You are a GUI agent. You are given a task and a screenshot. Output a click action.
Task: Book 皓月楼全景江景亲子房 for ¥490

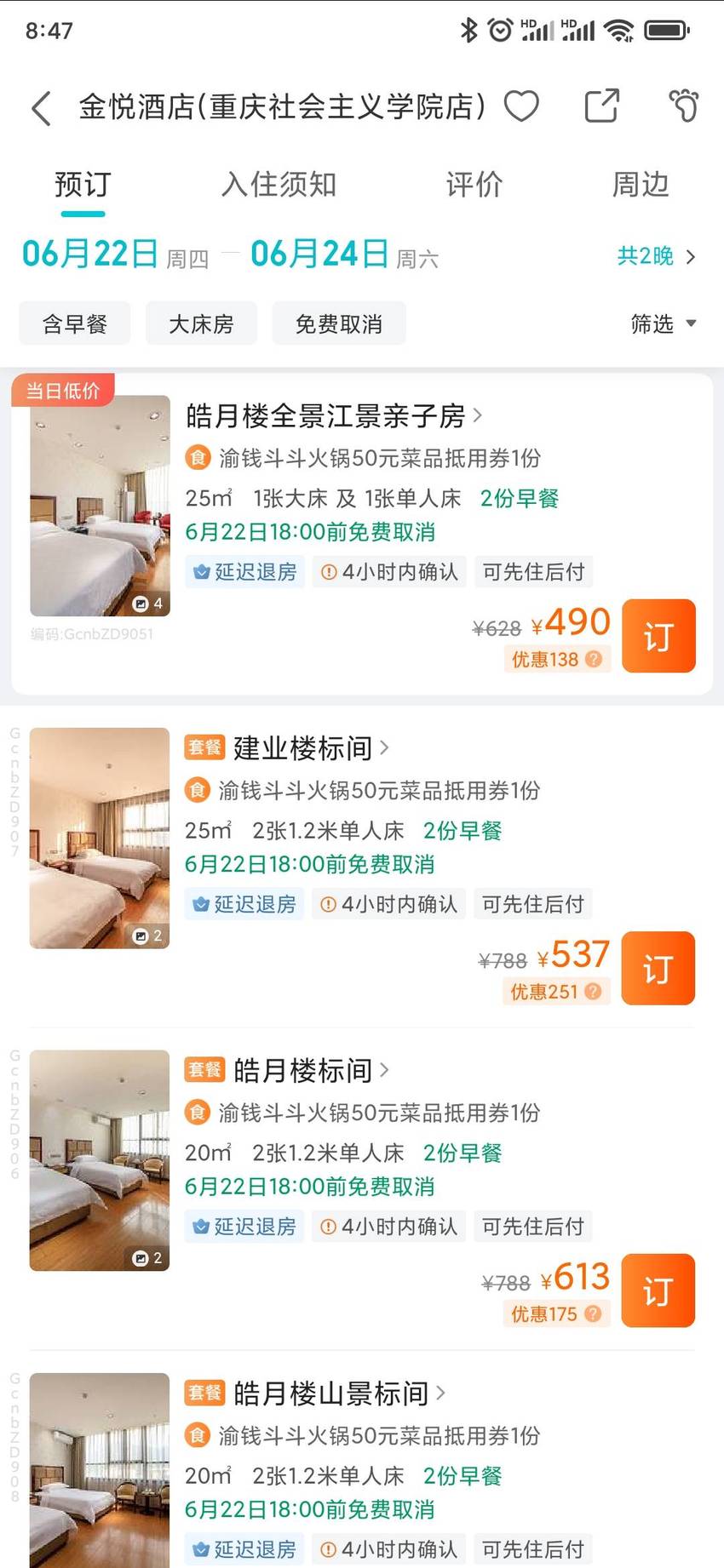(x=658, y=636)
